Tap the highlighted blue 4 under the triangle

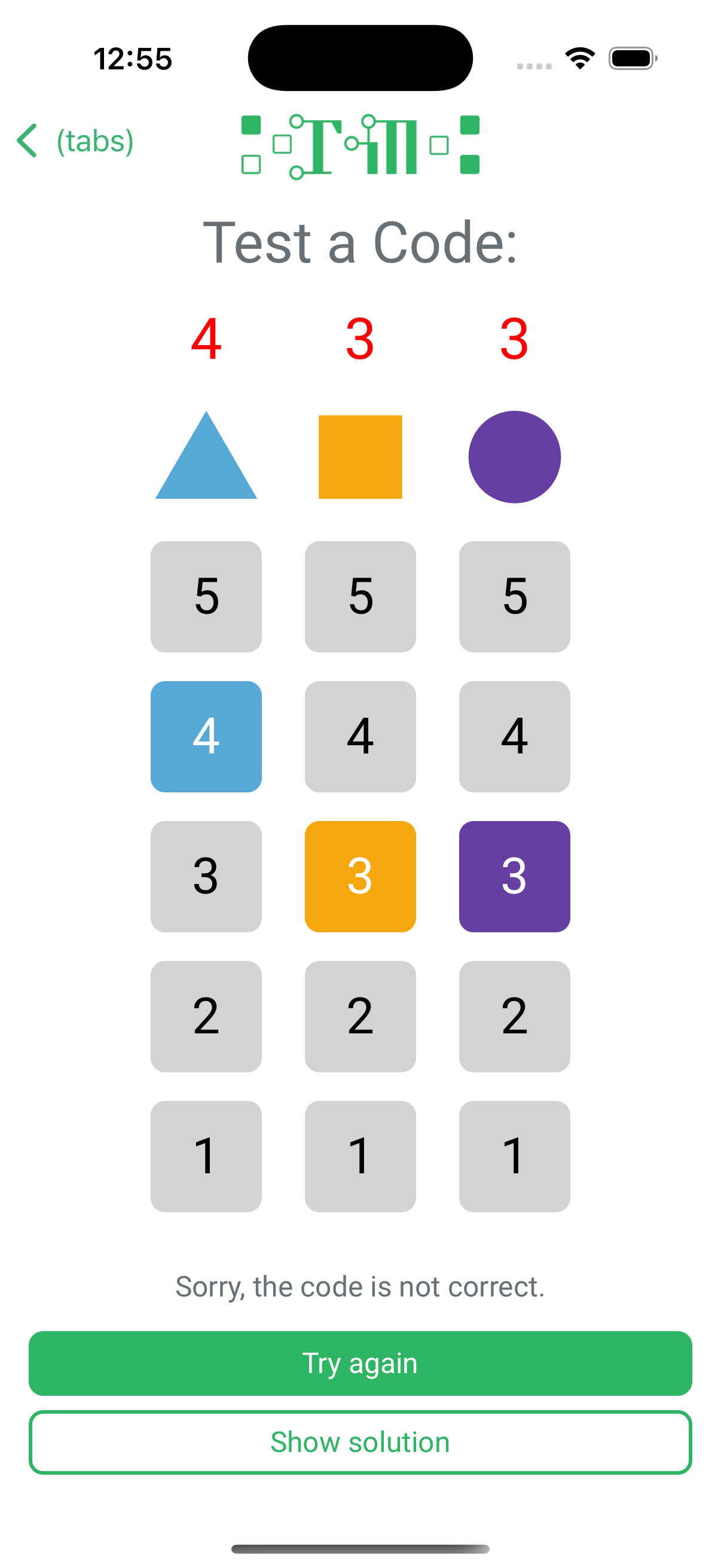coord(206,737)
